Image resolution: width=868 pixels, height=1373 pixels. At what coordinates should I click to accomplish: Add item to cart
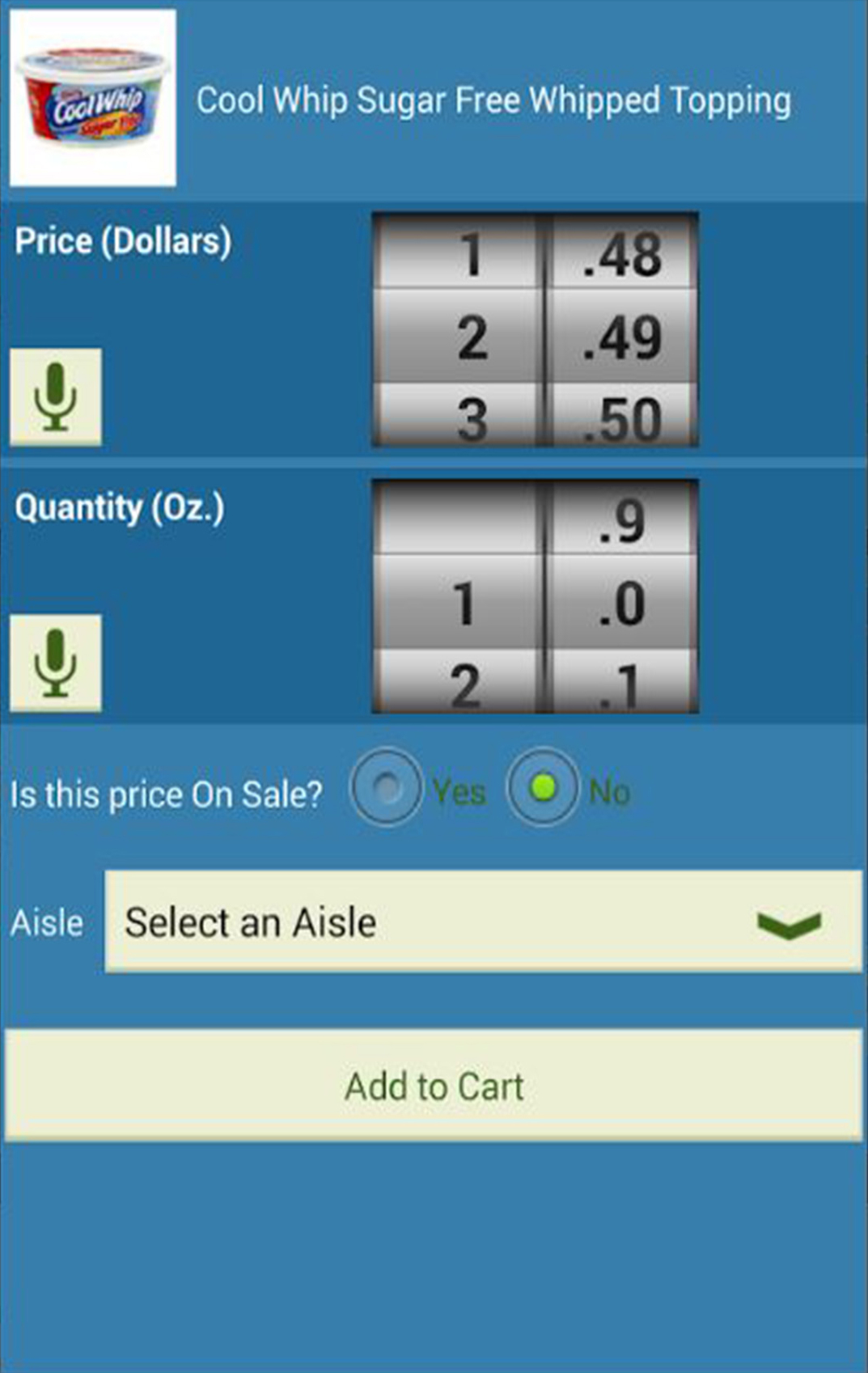pyautogui.click(x=434, y=1086)
